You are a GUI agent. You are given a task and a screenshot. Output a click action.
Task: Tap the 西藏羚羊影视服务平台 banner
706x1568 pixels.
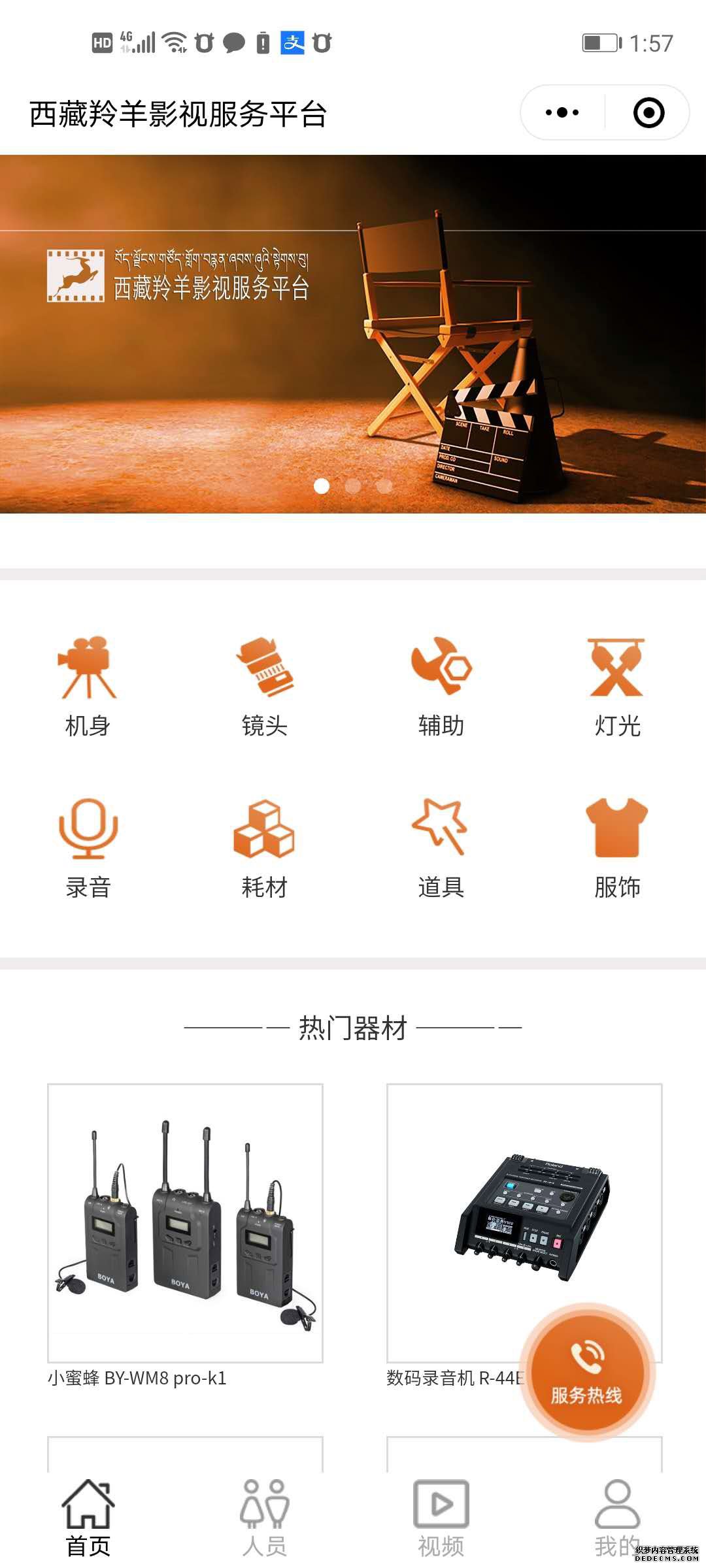tap(353, 333)
